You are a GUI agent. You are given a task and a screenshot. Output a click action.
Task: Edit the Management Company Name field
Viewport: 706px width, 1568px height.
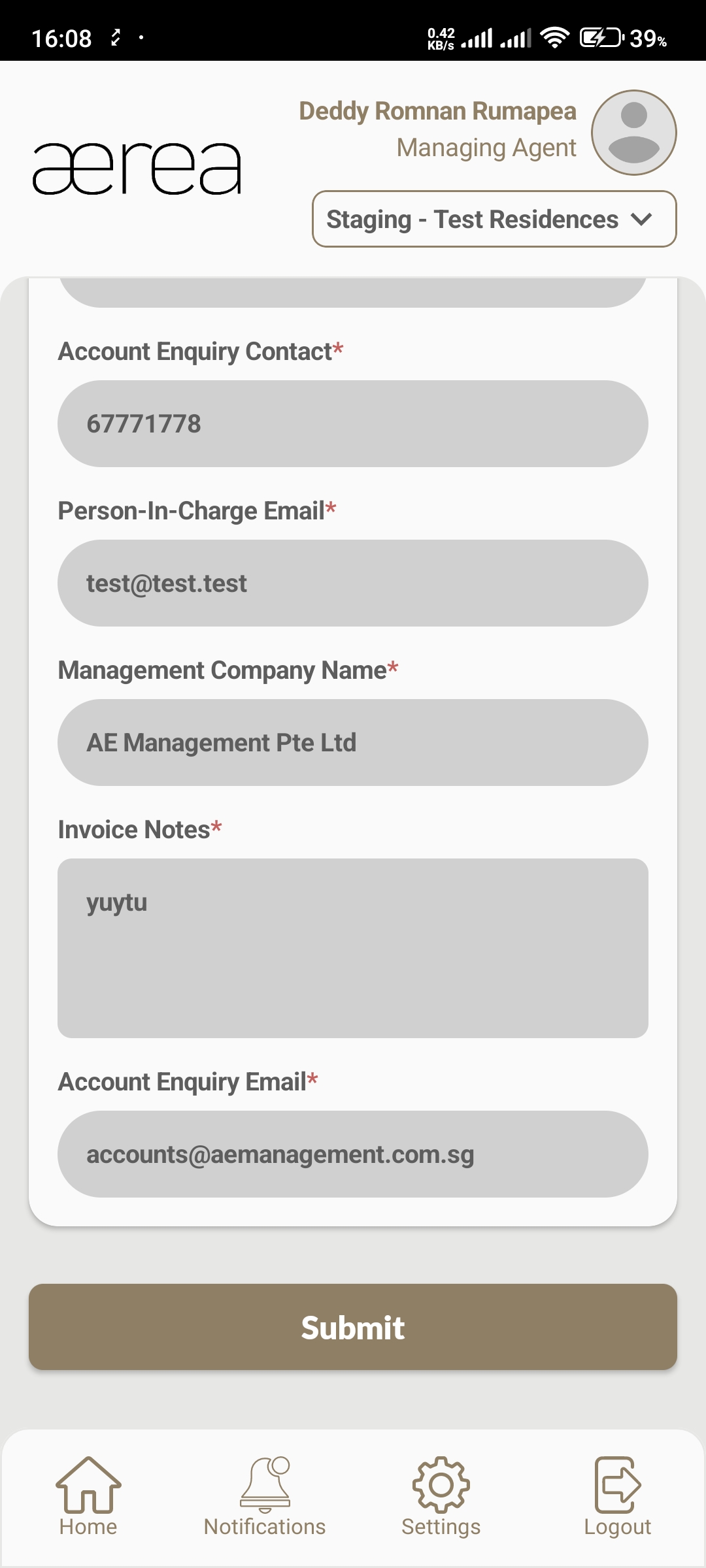tap(353, 743)
